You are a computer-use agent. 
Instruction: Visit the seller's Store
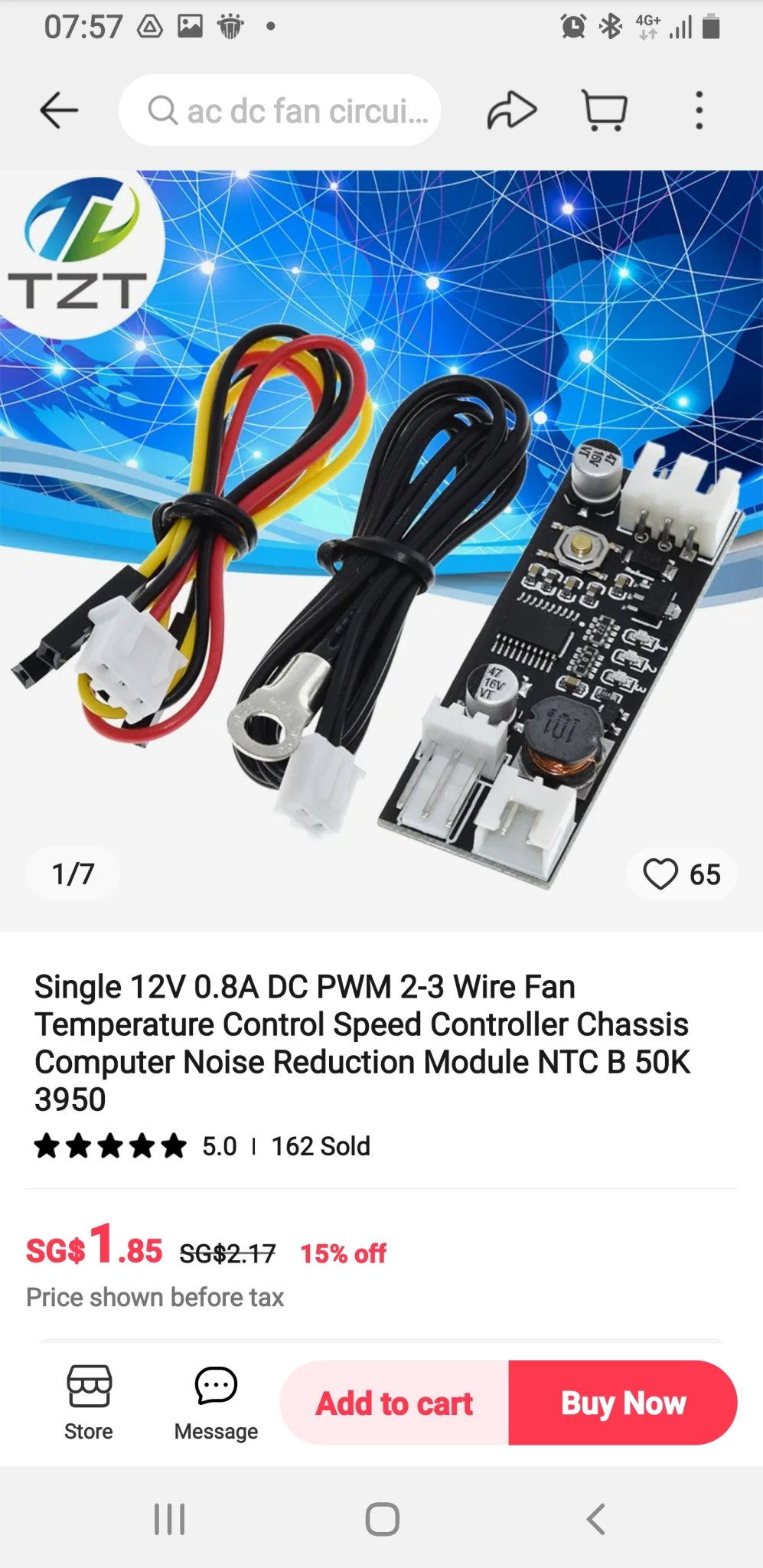pos(89,1403)
